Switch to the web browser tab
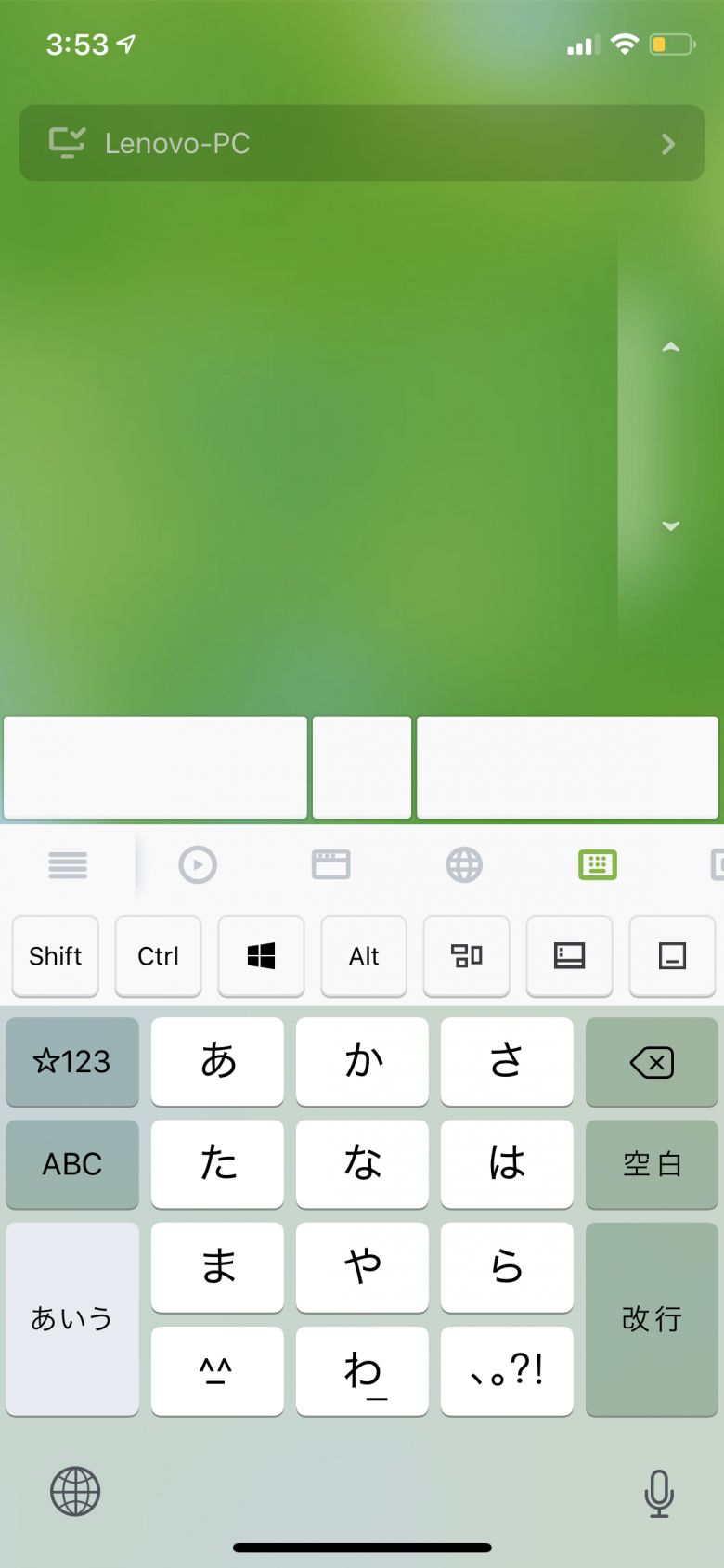The width and height of the screenshot is (724, 1568). pyautogui.click(x=464, y=865)
